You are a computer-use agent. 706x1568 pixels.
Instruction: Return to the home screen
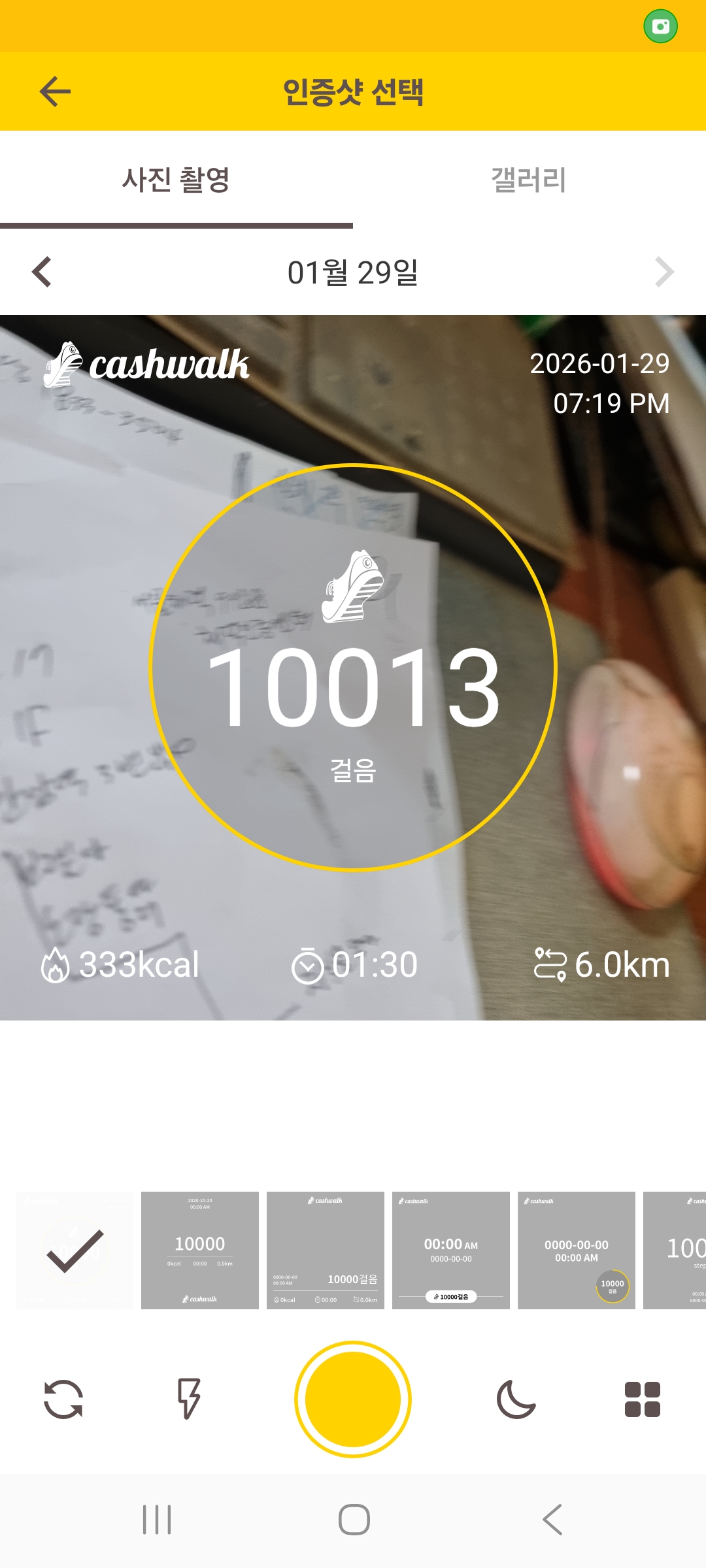click(354, 1520)
